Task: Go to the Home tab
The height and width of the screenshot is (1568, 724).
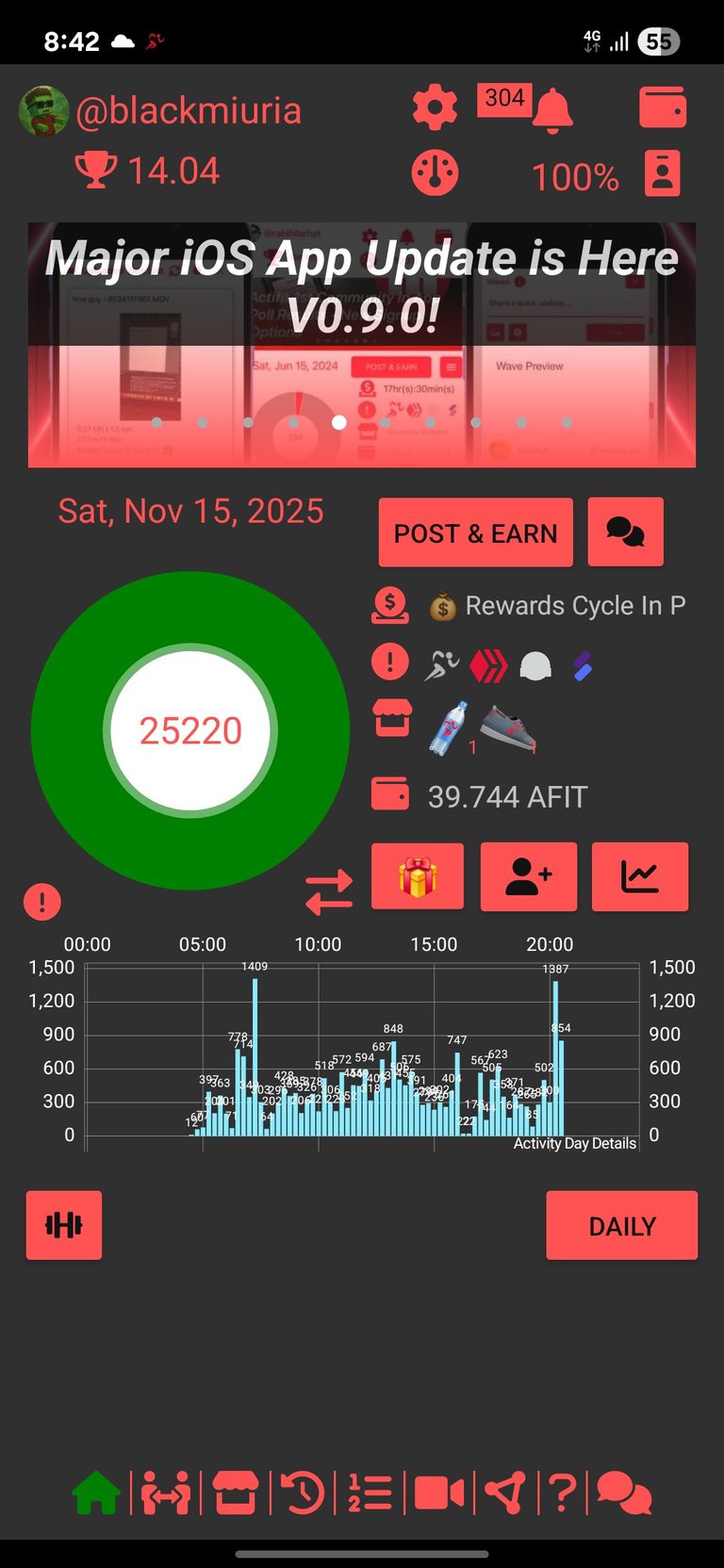Action: (x=96, y=1494)
